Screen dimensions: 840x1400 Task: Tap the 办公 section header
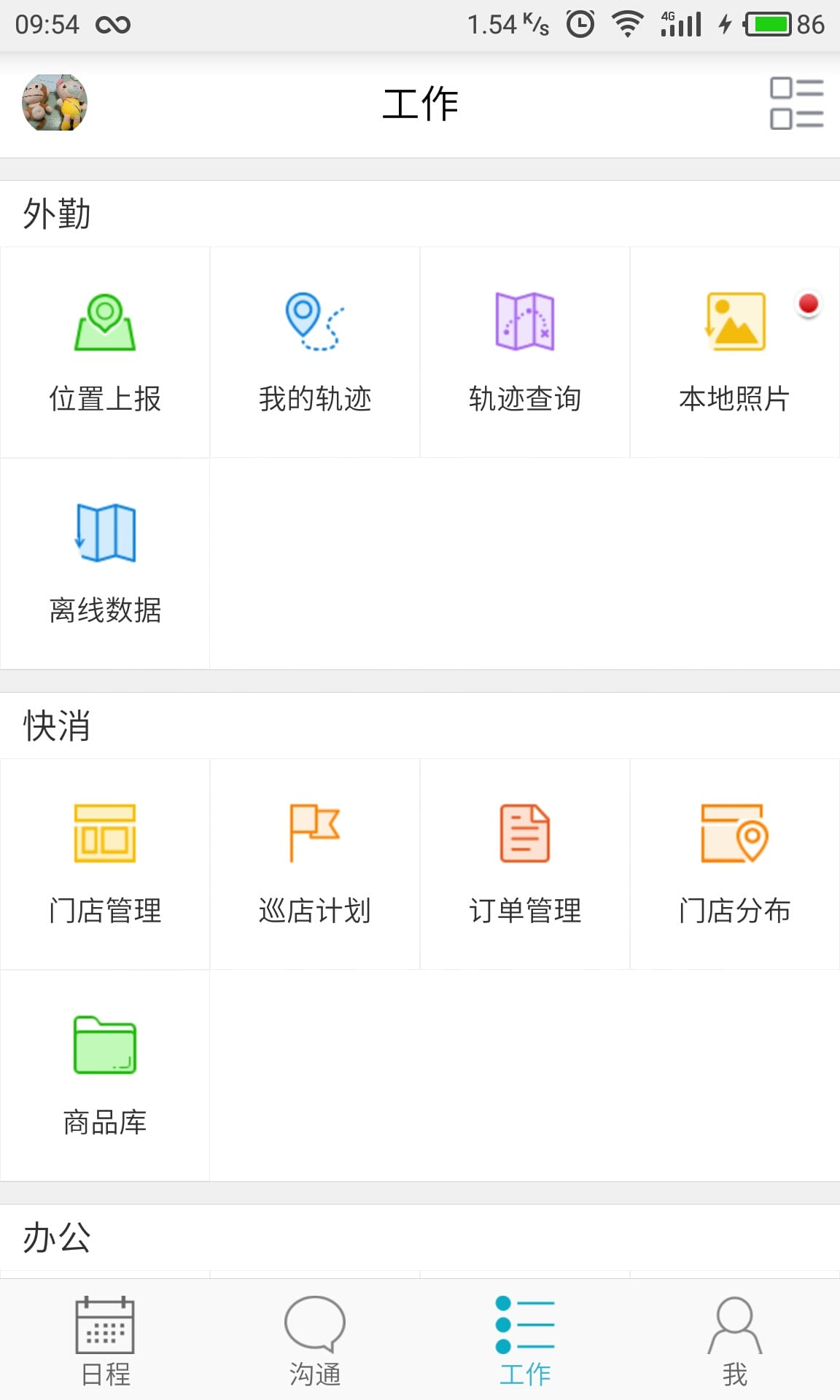(58, 1237)
